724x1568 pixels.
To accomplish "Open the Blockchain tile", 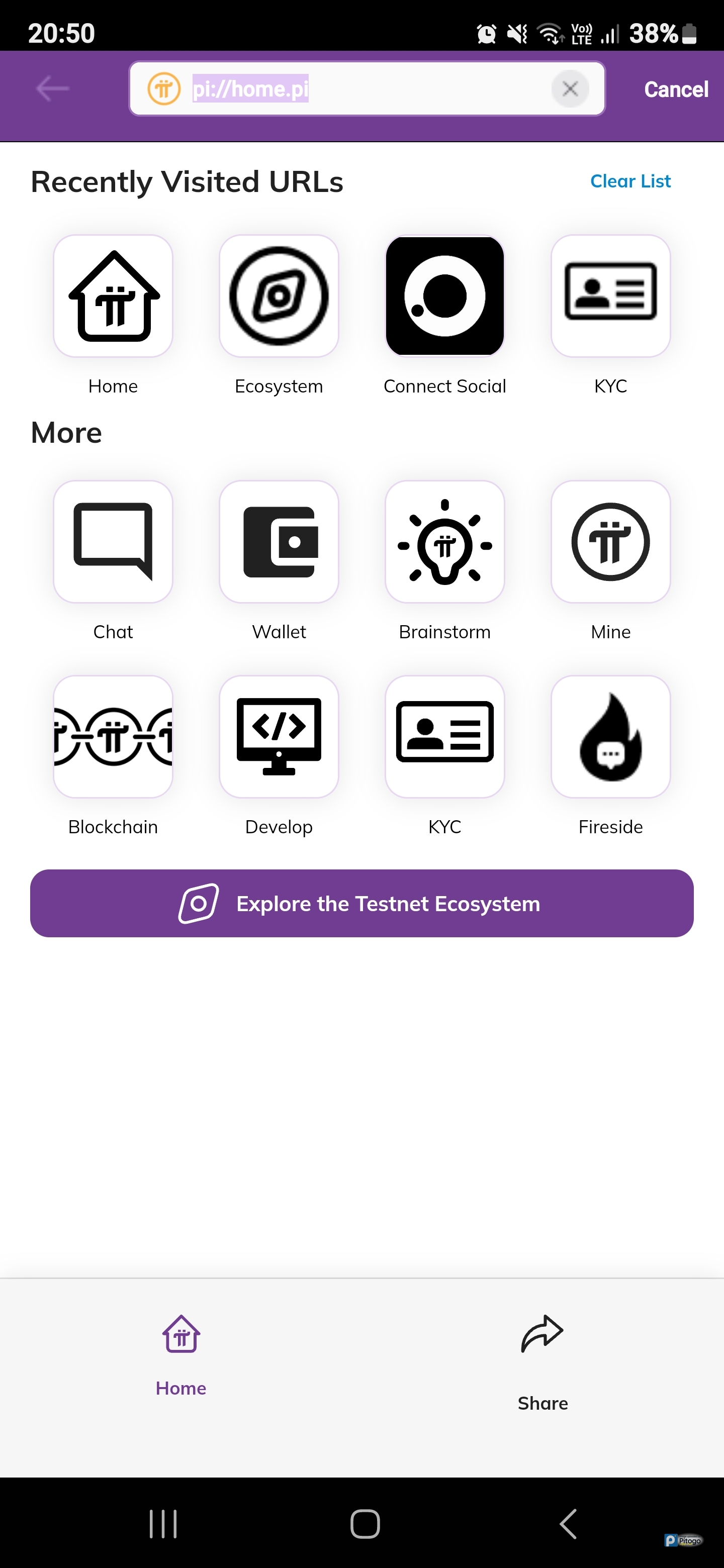I will pos(113,737).
